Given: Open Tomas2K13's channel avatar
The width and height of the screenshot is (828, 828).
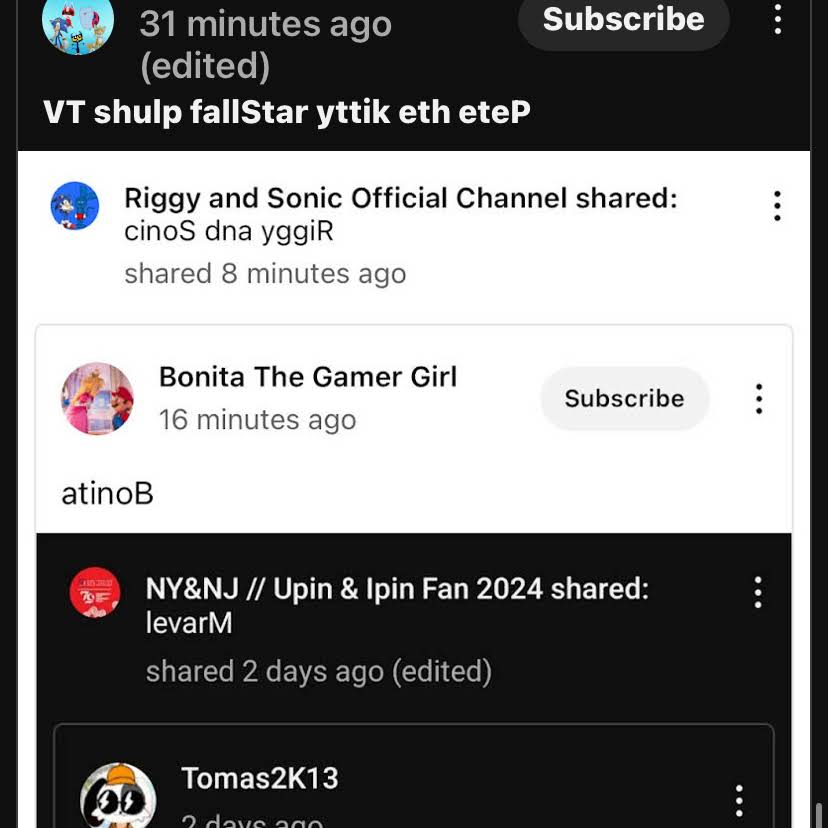Looking at the screenshot, I should point(118,798).
